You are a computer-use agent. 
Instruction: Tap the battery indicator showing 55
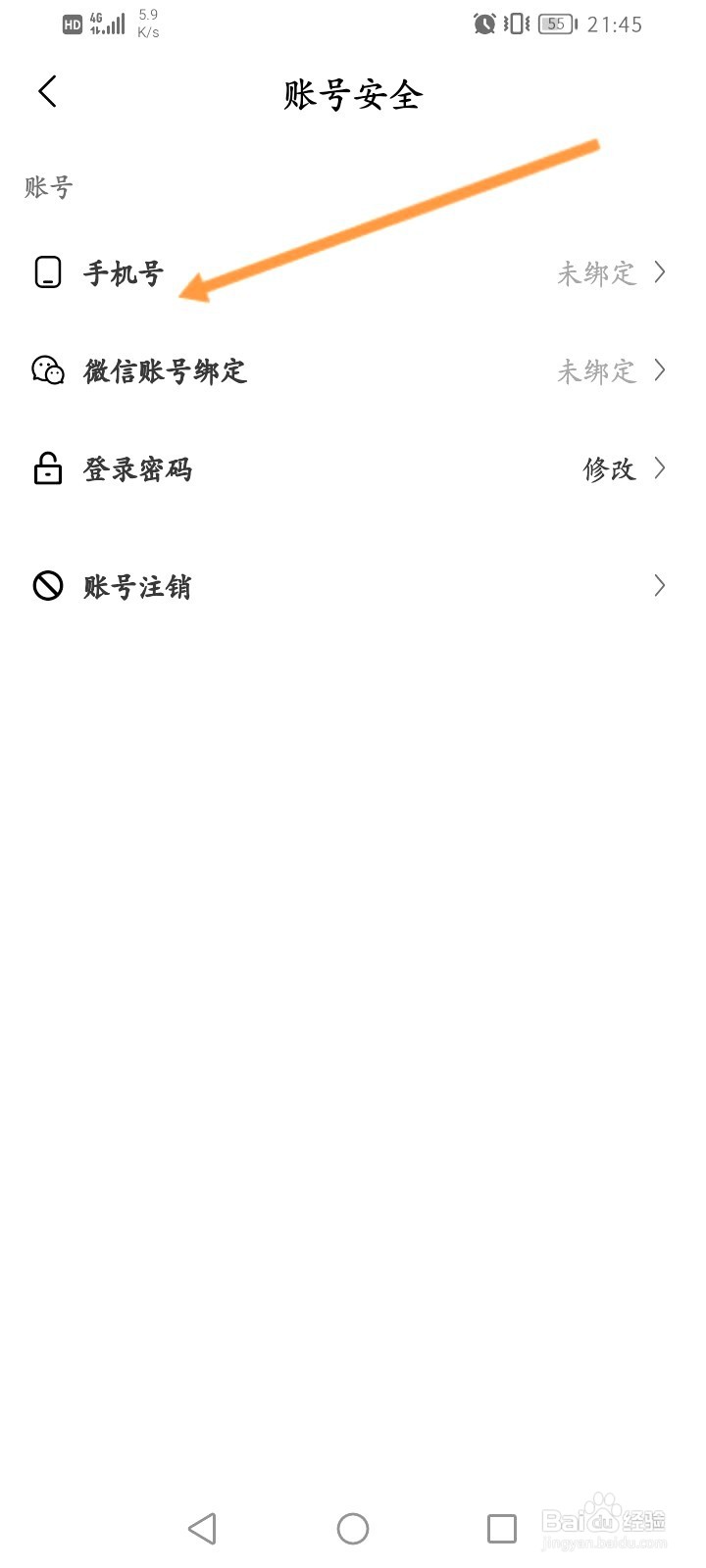pos(555,24)
